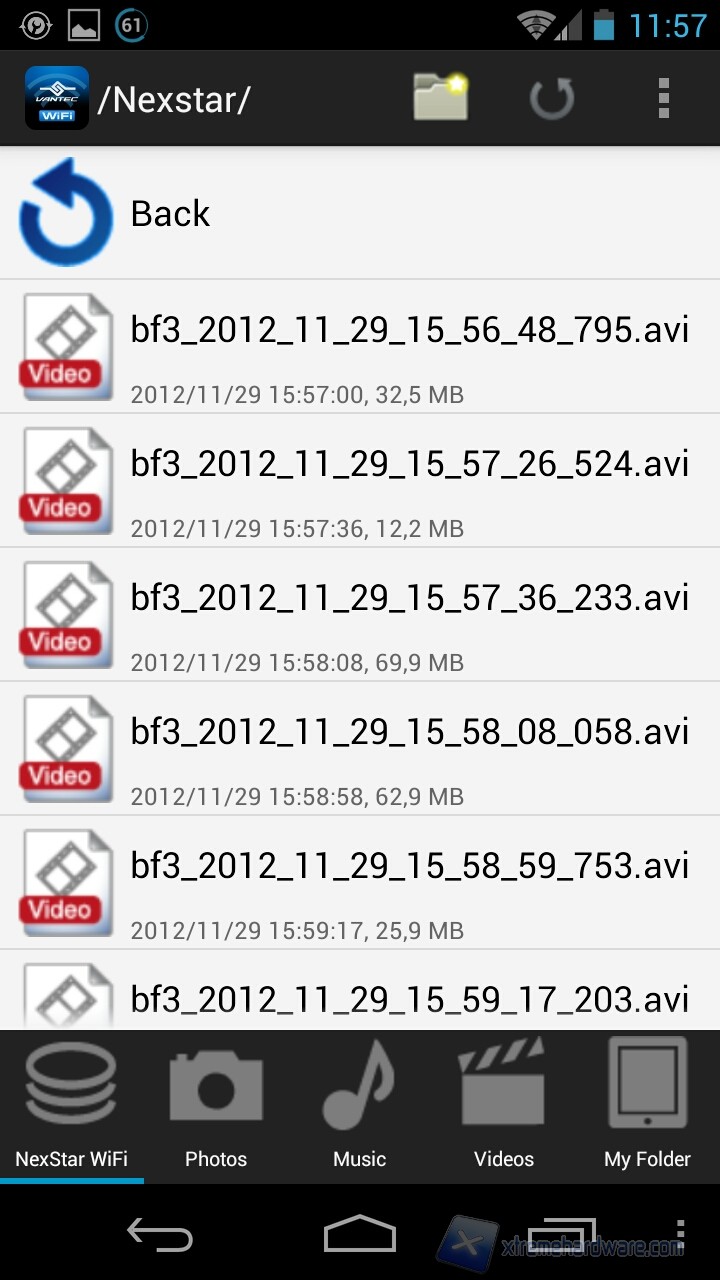Screen dimensions: 720x1280
Task: Switch to the Videos tab
Action: tap(504, 1106)
